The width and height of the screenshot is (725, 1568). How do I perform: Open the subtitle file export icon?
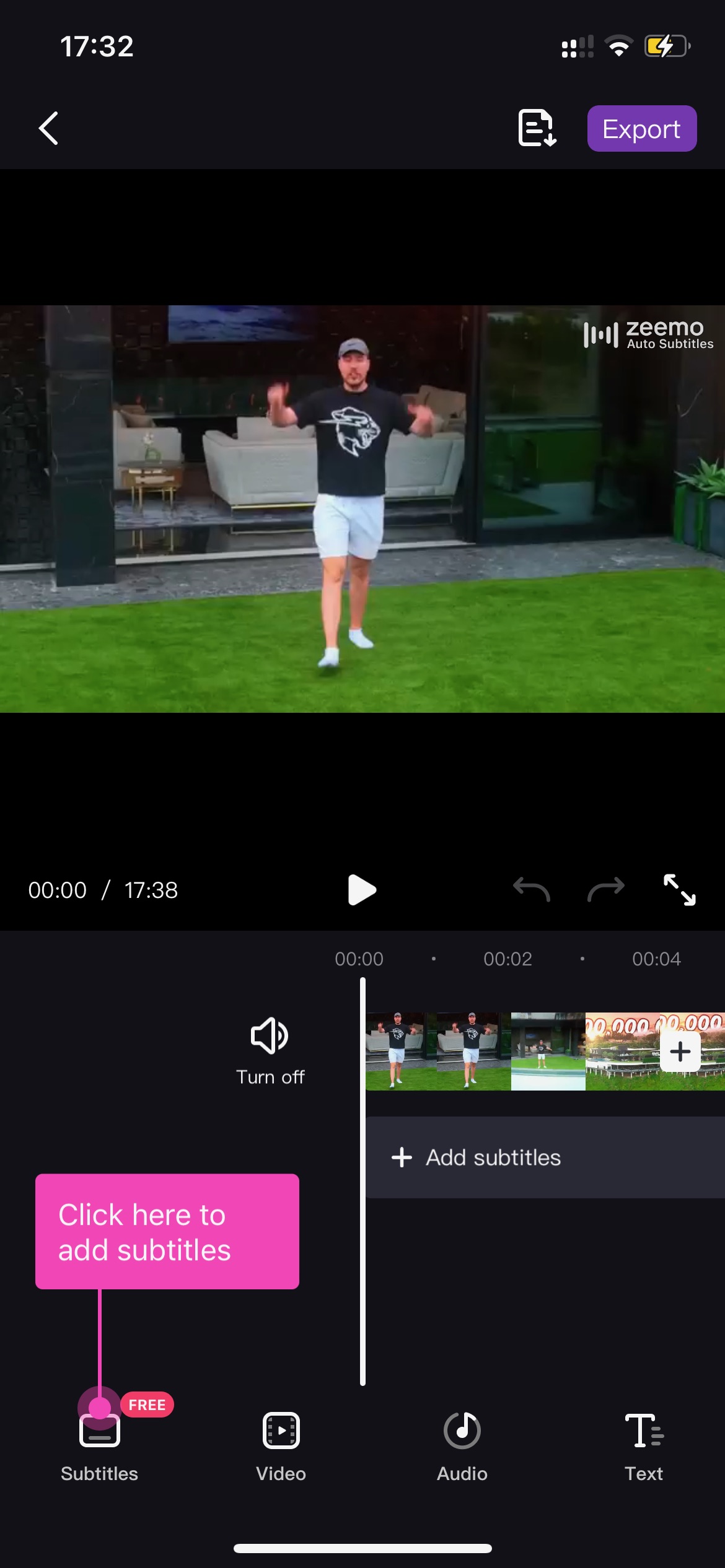point(537,128)
